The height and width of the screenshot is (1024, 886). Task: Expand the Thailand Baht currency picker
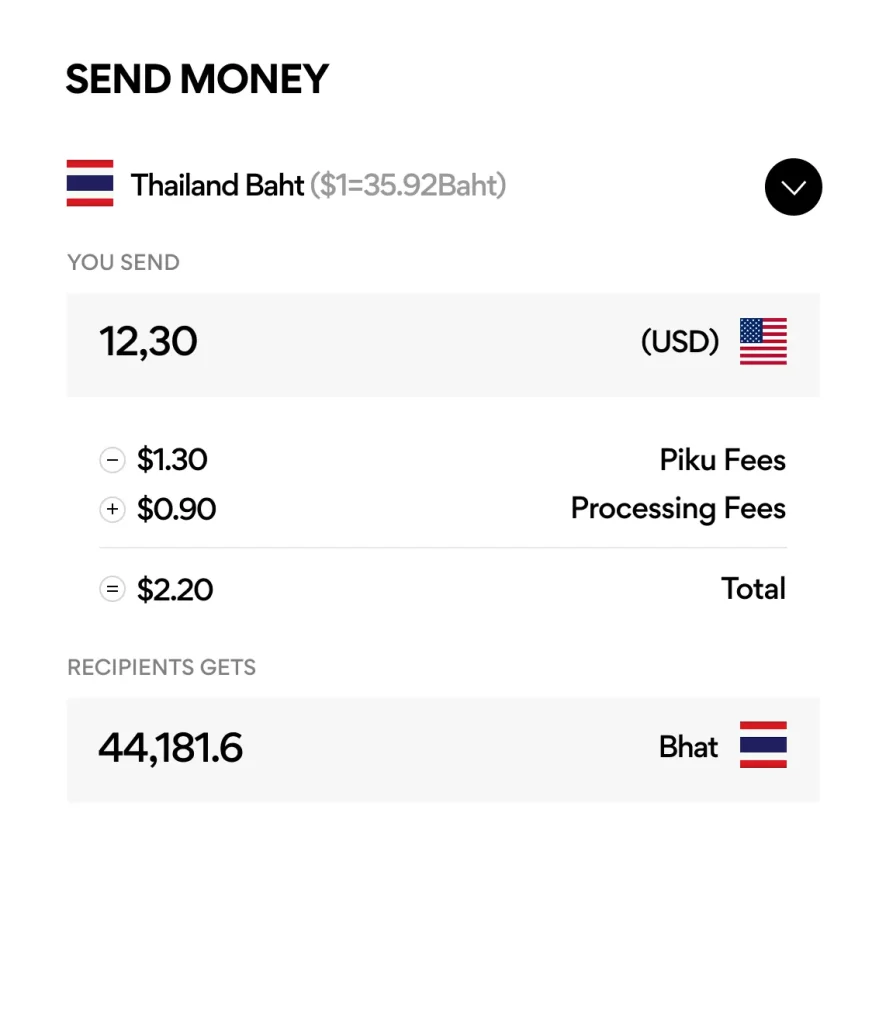[x=793, y=187]
